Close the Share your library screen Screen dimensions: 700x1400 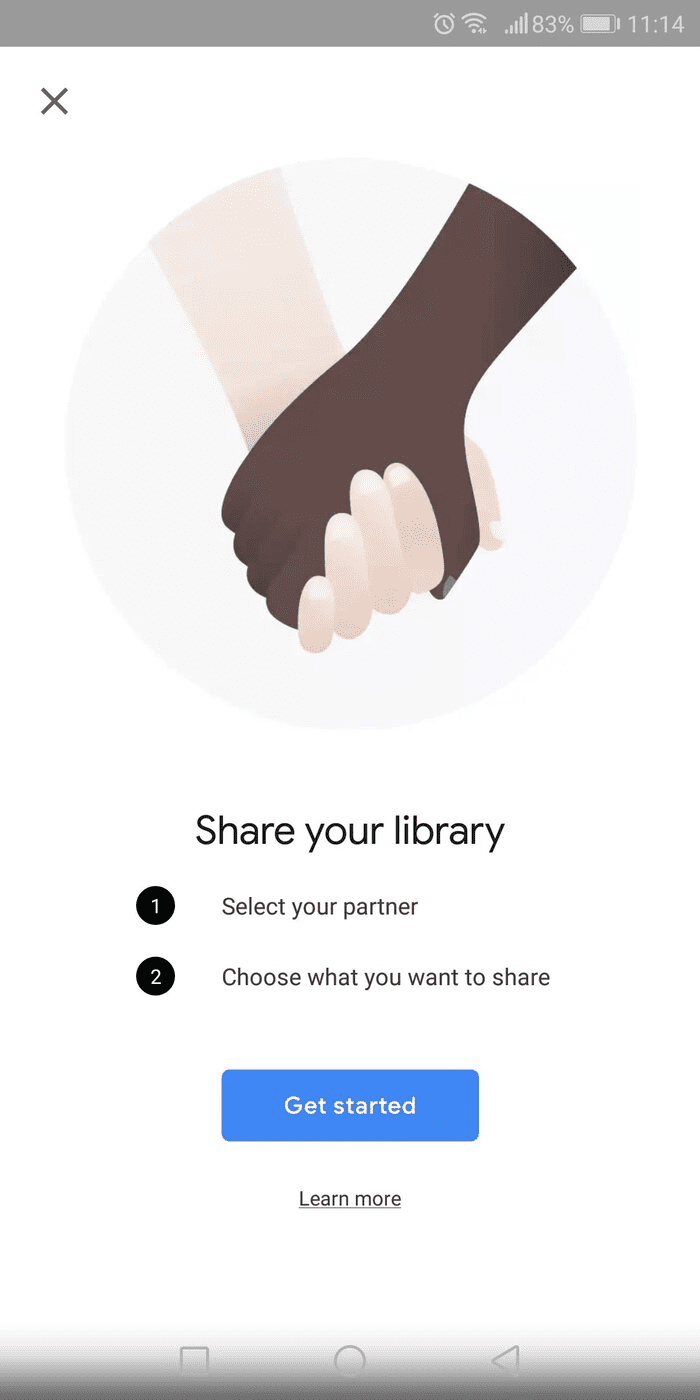tap(54, 101)
